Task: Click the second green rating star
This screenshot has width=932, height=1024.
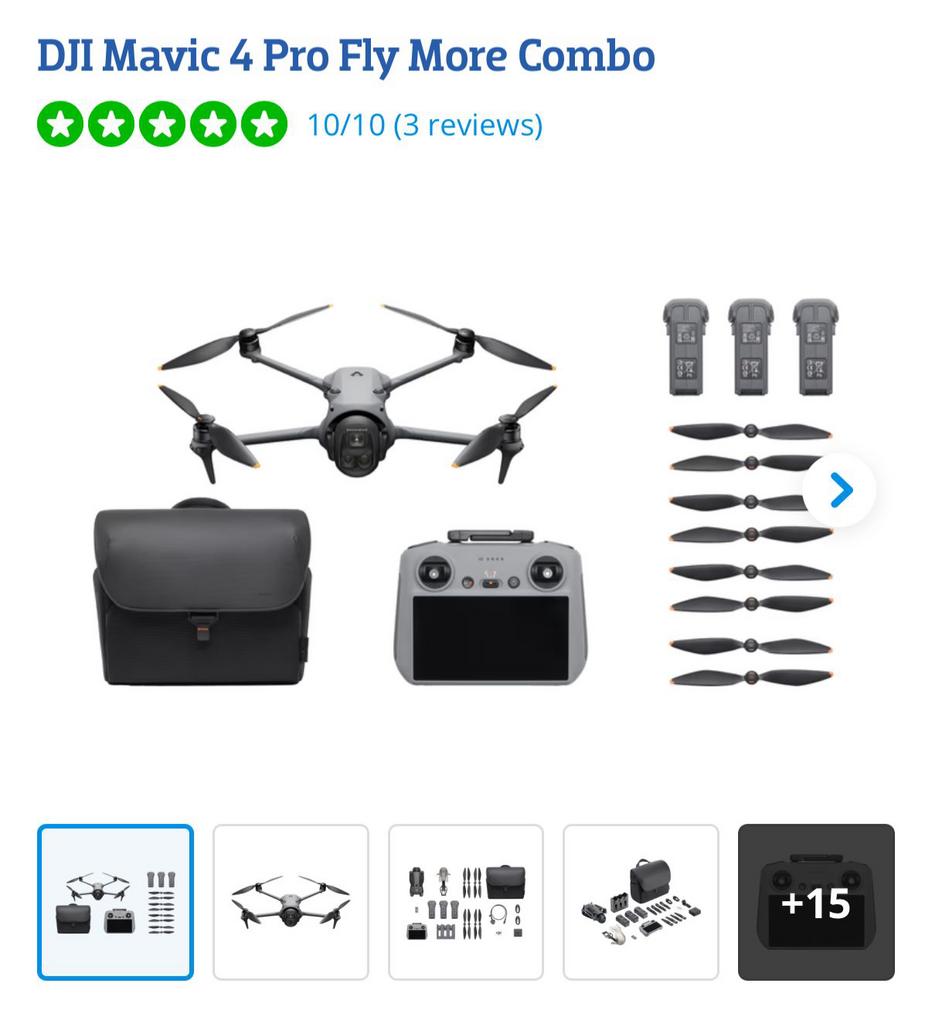Action: coord(110,123)
